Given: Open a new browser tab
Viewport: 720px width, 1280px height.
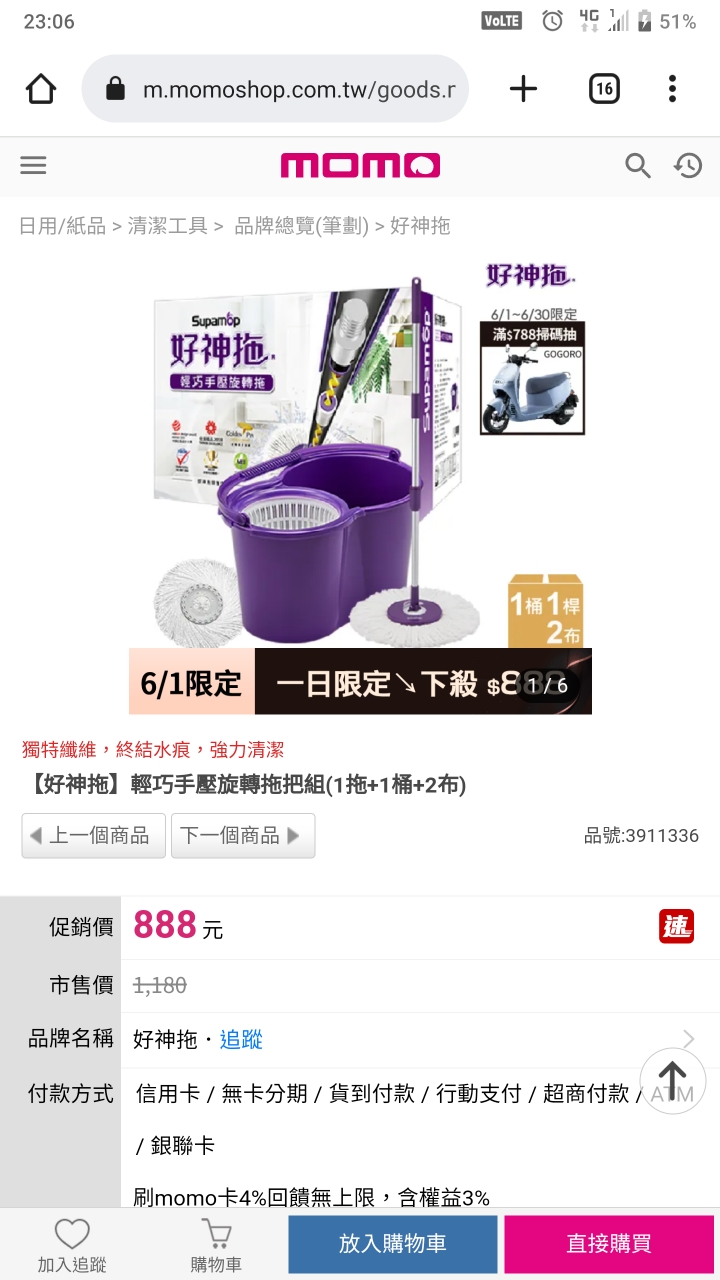Looking at the screenshot, I should [523, 89].
